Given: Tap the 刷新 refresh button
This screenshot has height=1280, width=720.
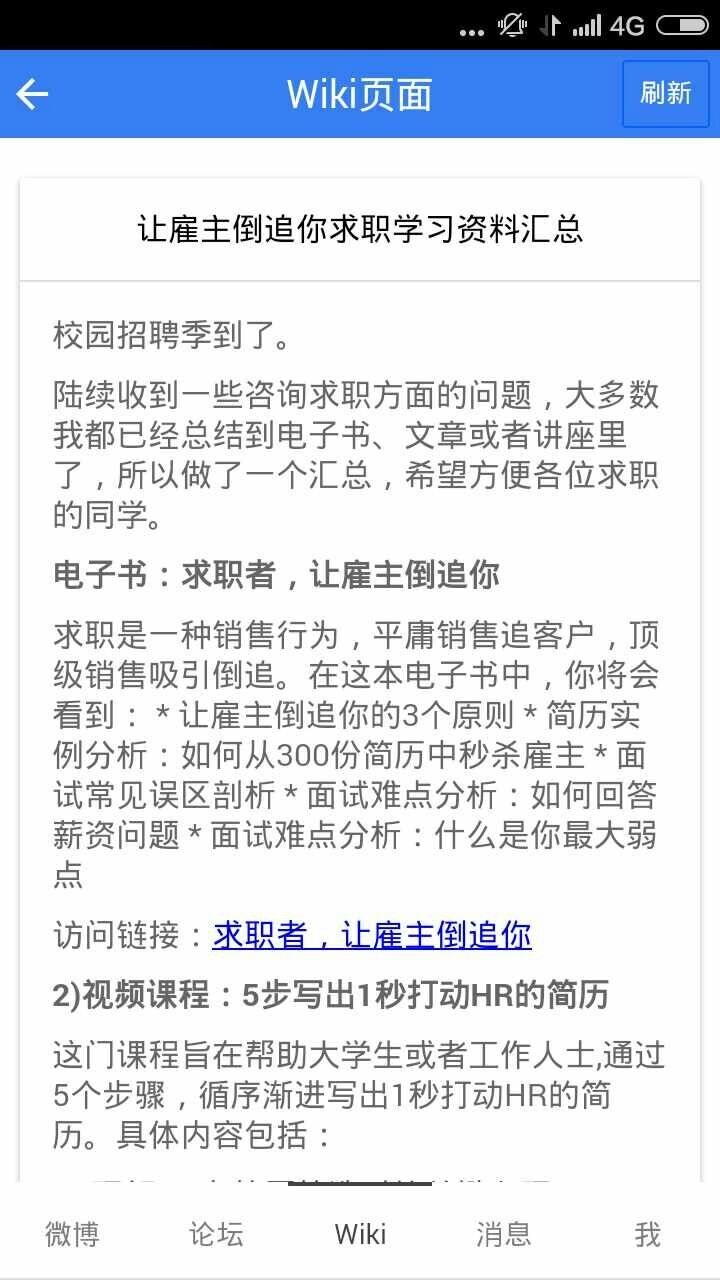Looking at the screenshot, I should click(x=665, y=94).
